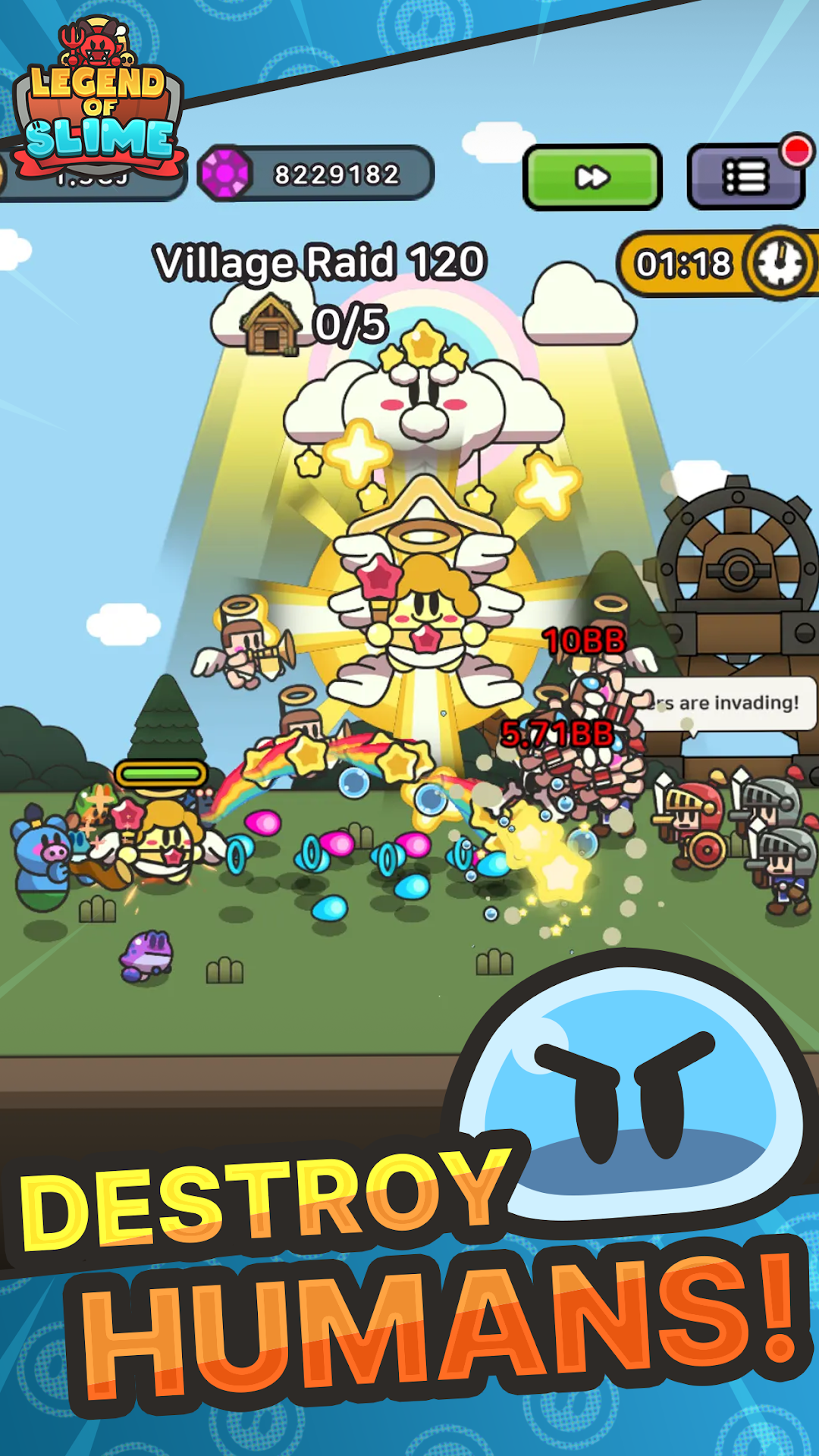The image size is (819, 1456).
Task: Tap the red notification dot on the menu button
Action: [796, 151]
